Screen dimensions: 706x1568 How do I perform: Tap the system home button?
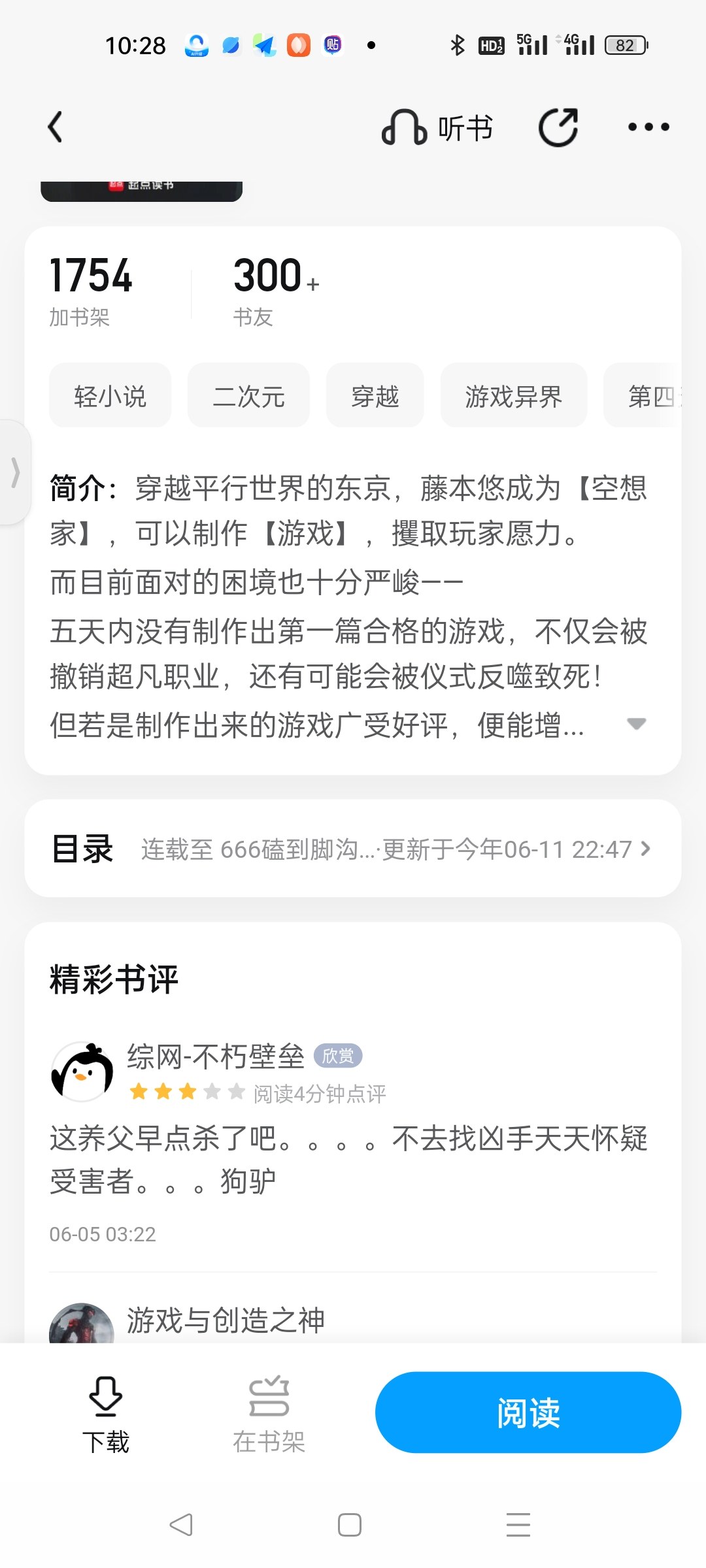click(350, 1525)
